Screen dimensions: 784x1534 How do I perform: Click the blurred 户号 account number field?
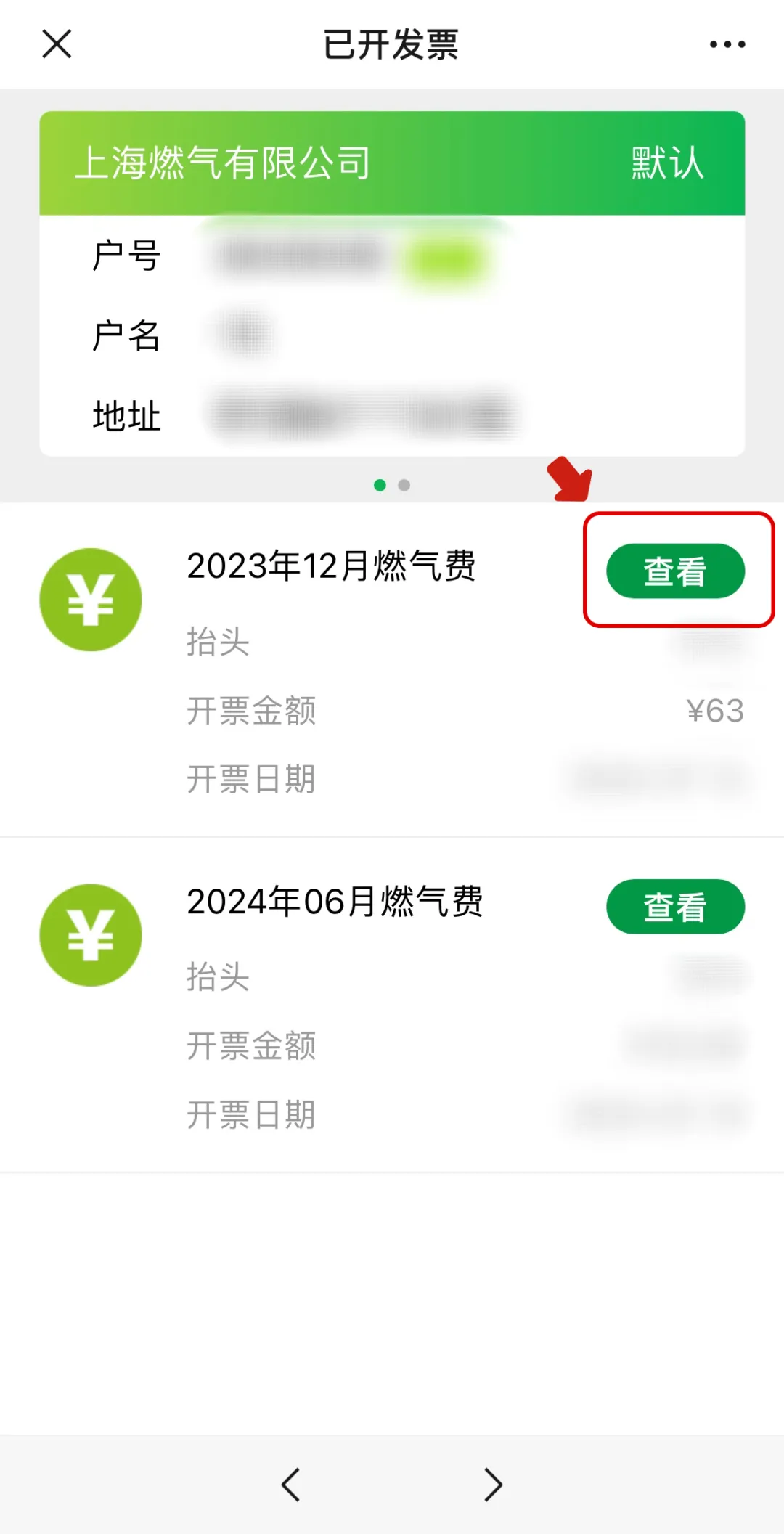point(290,258)
